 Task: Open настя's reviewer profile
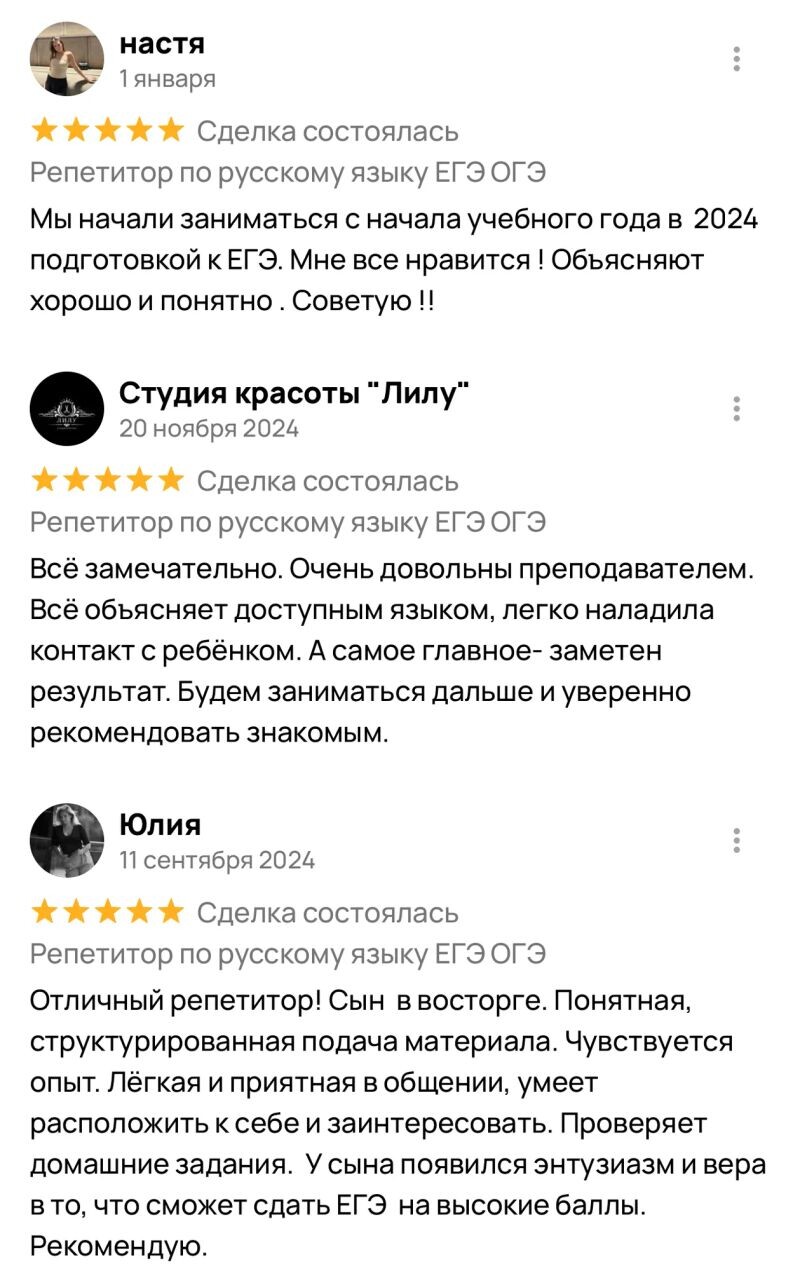click(67, 58)
